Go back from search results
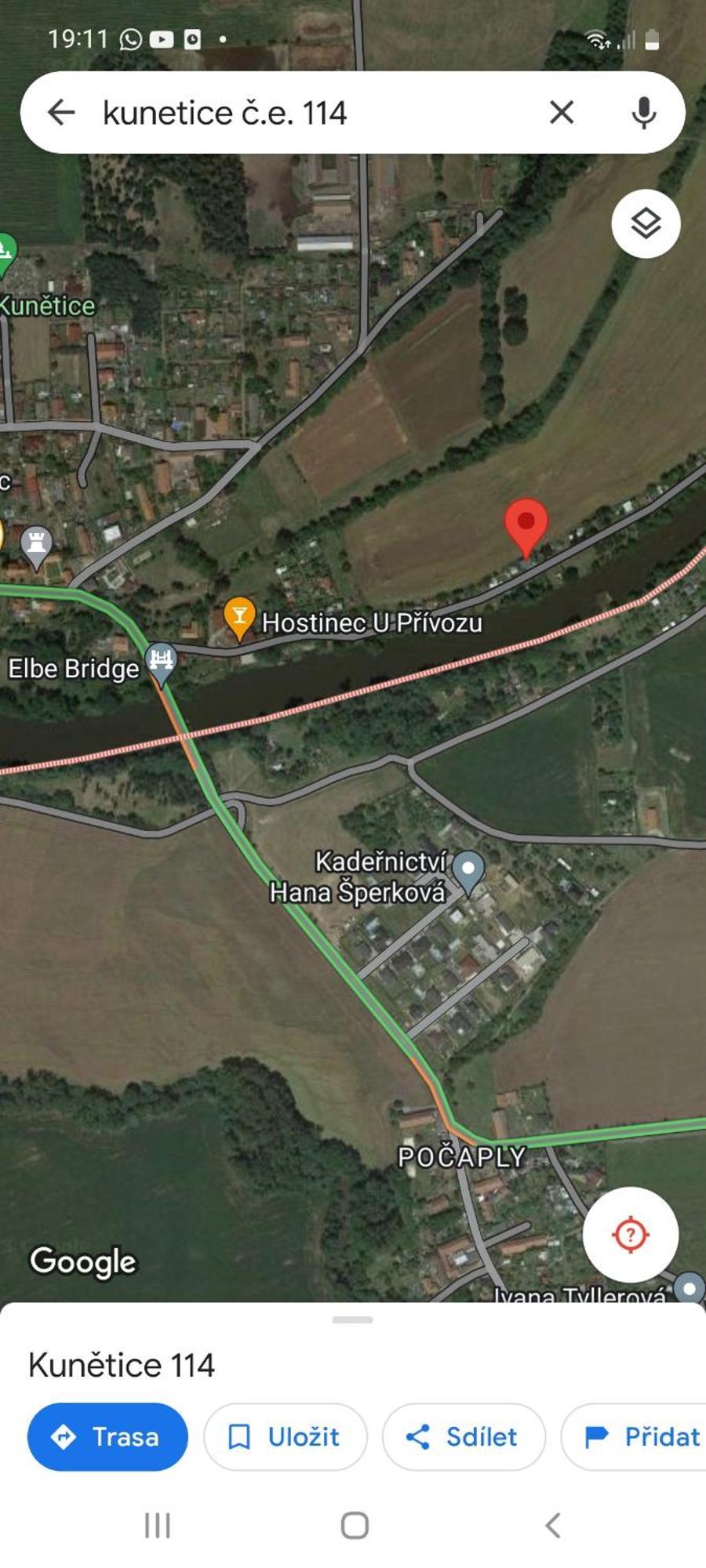The image size is (706, 1568). point(61,113)
